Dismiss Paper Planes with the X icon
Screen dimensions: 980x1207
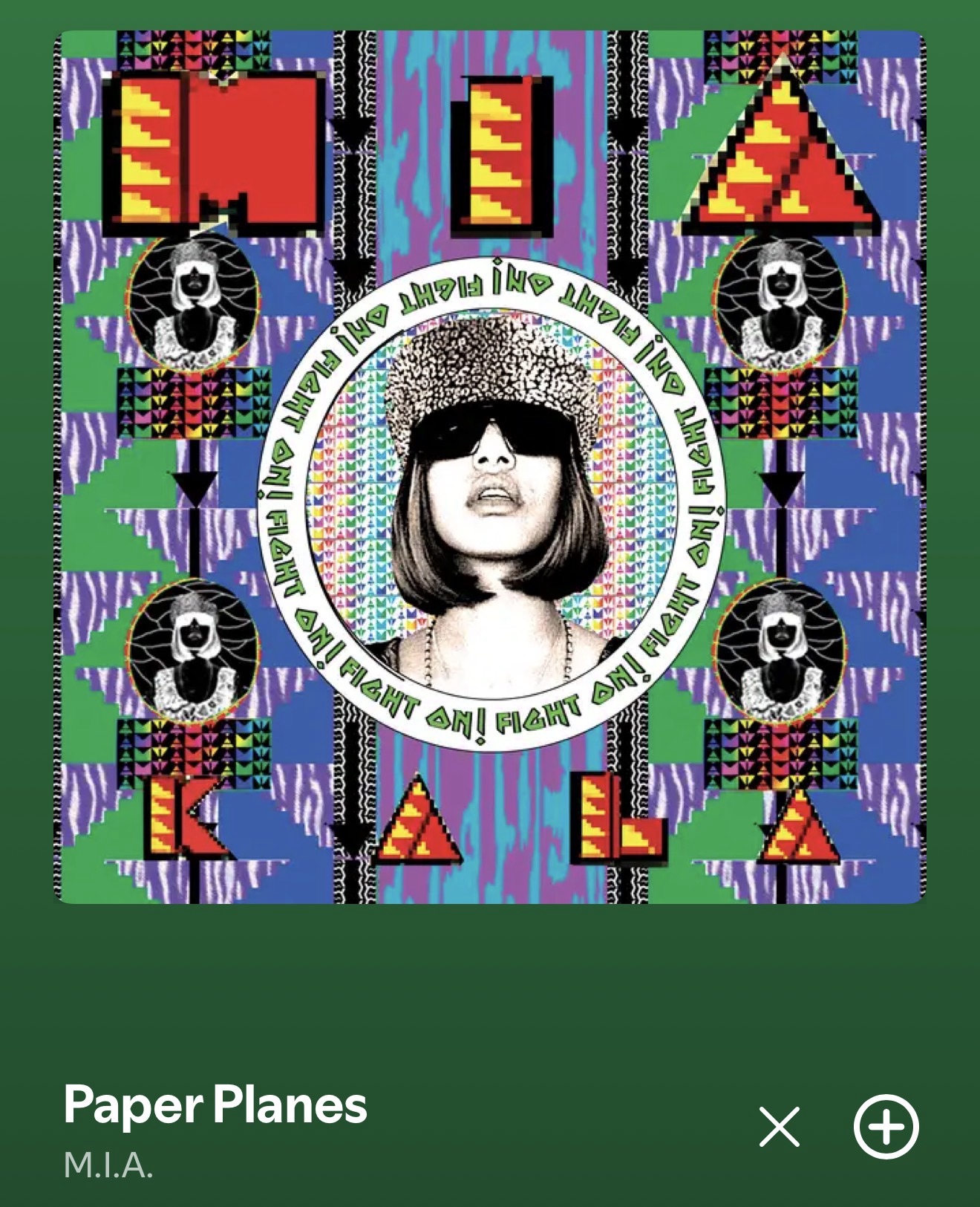coord(780,1126)
